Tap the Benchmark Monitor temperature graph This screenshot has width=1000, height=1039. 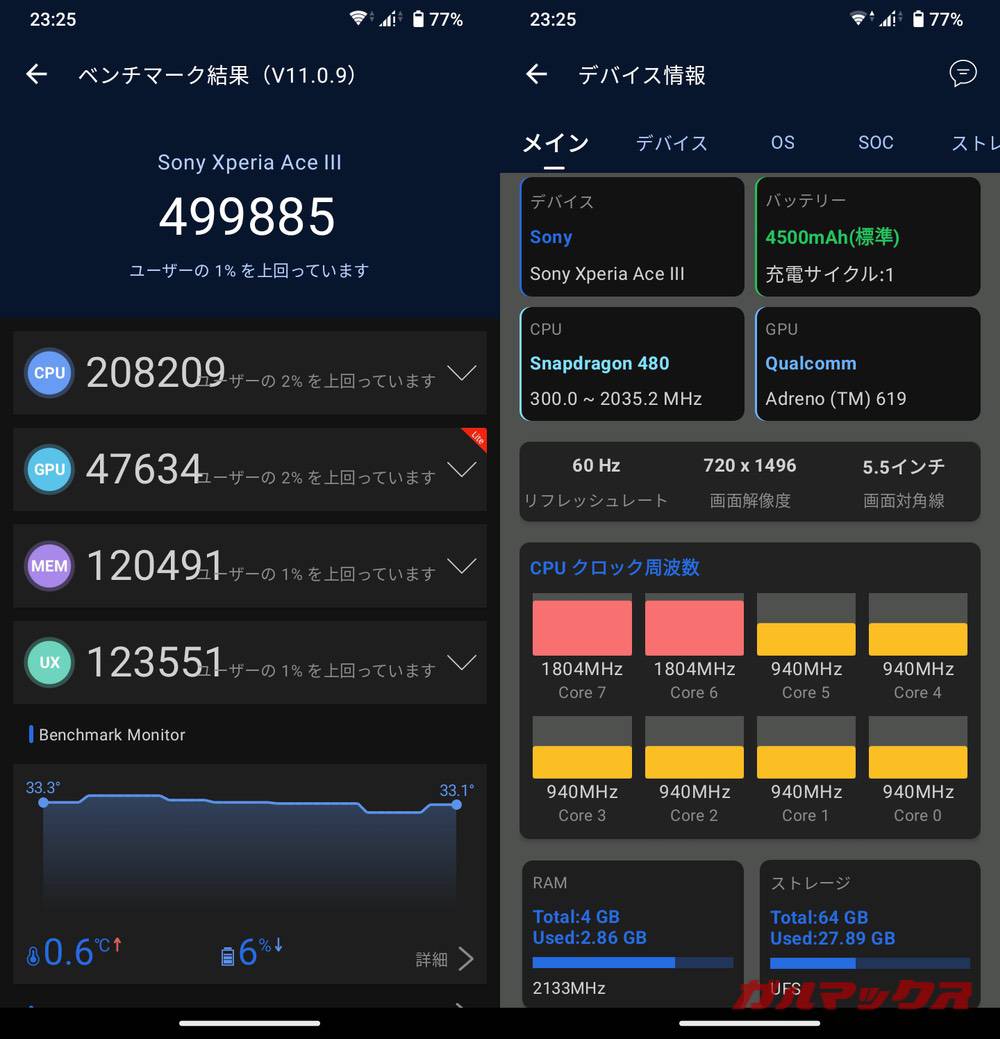point(248,850)
